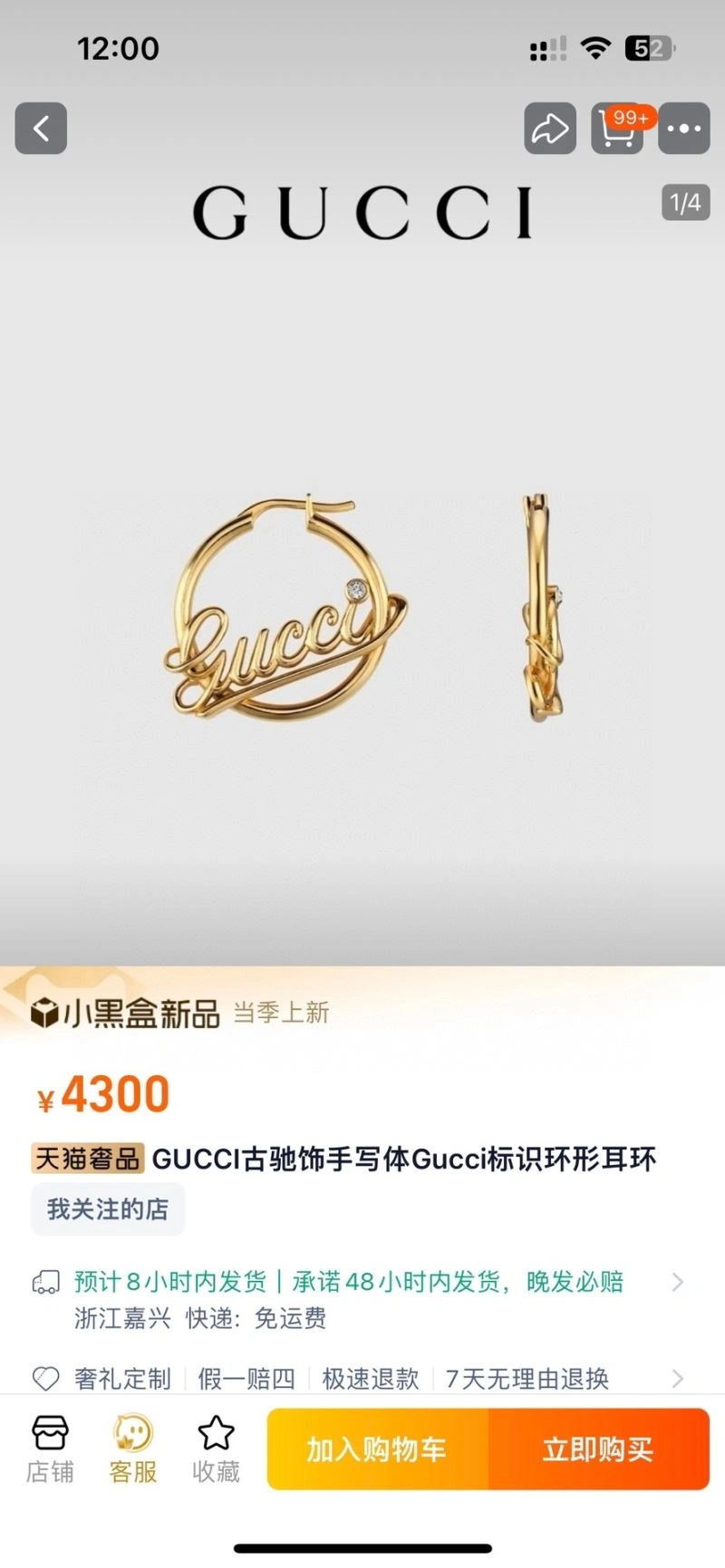Viewport: 725px width, 1568px height.
Task: View the Gucci hoop earring product image
Action: click(362, 607)
